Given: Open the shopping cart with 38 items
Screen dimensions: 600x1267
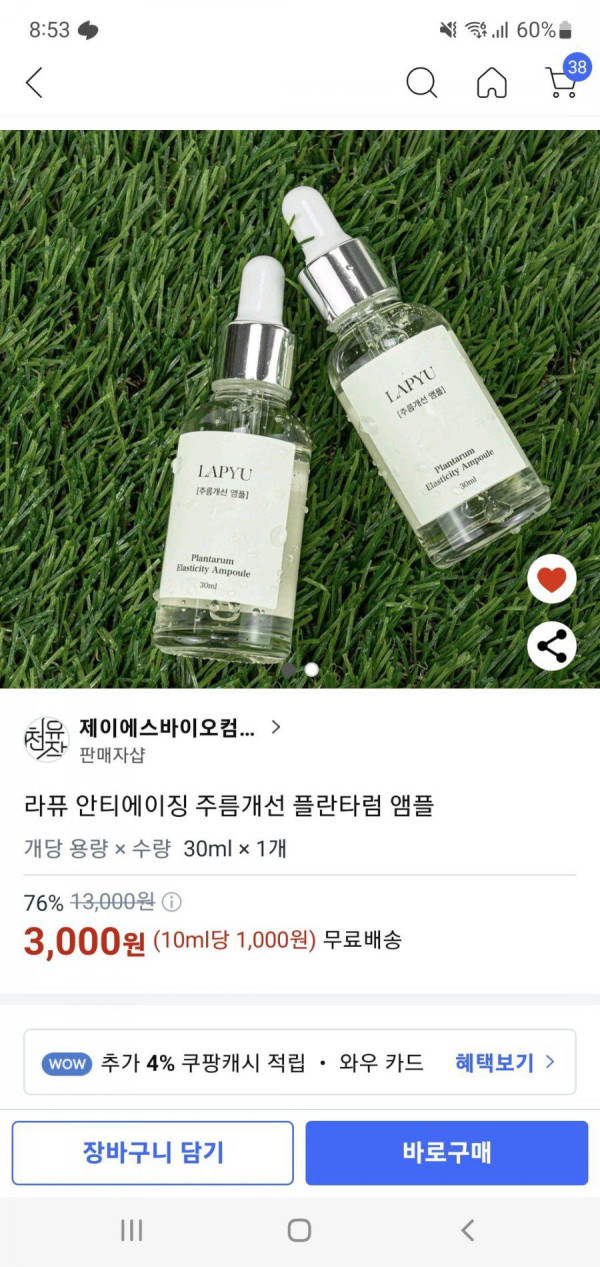Looking at the screenshot, I should click(563, 80).
